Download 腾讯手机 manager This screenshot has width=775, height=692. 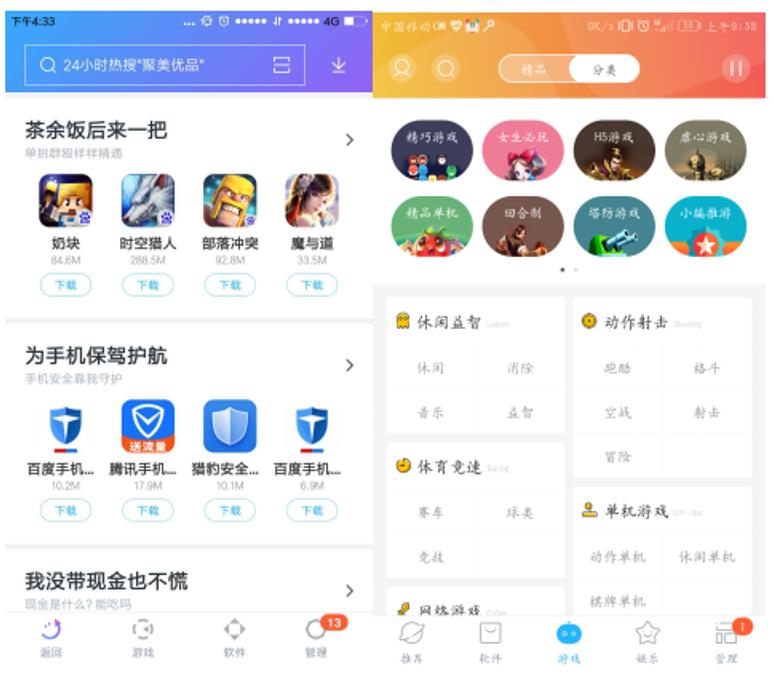pyautogui.click(x=148, y=510)
